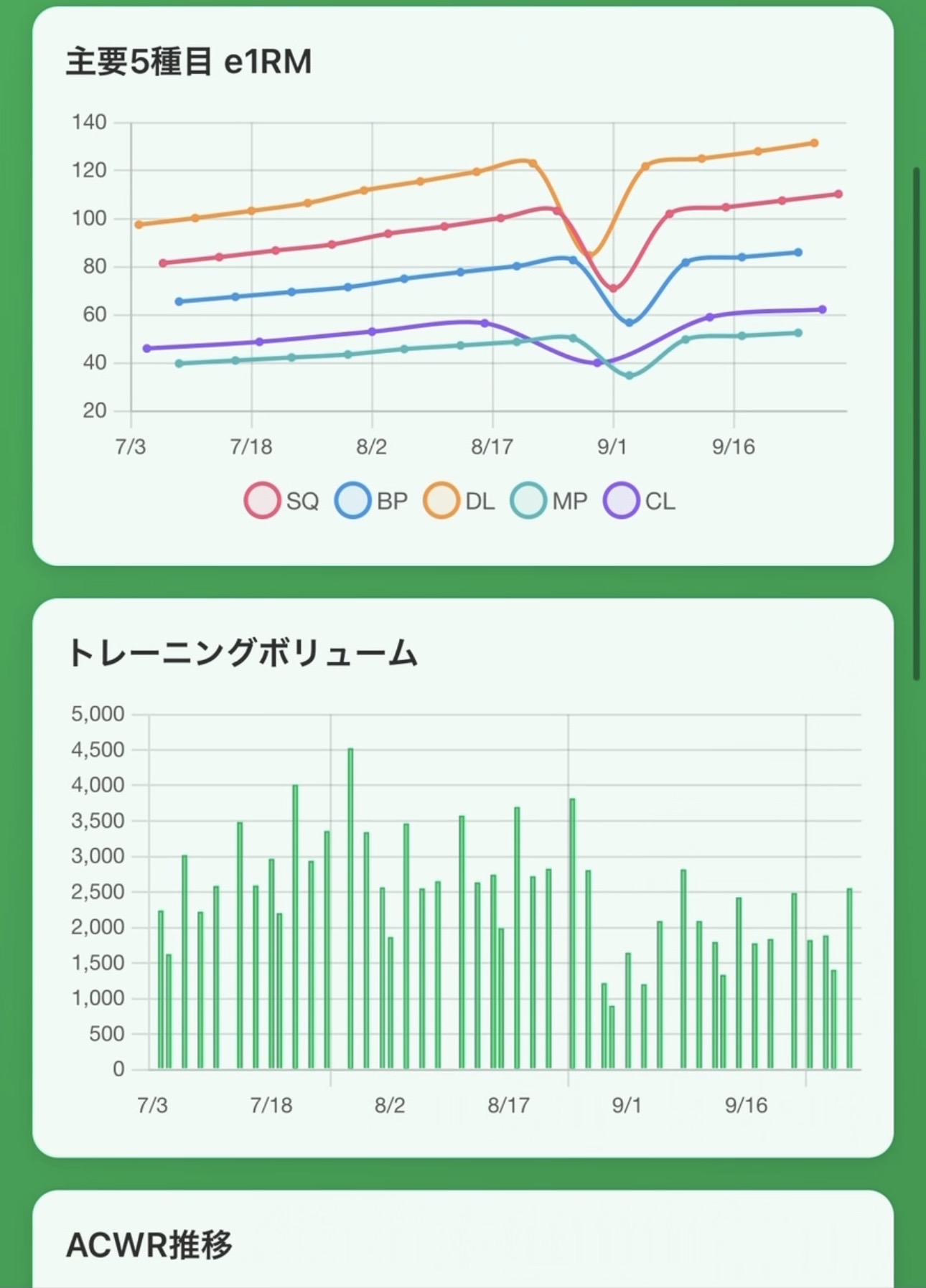926x1288 pixels.
Task: Select the orange DL line peak data point
Action: pos(814,142)
